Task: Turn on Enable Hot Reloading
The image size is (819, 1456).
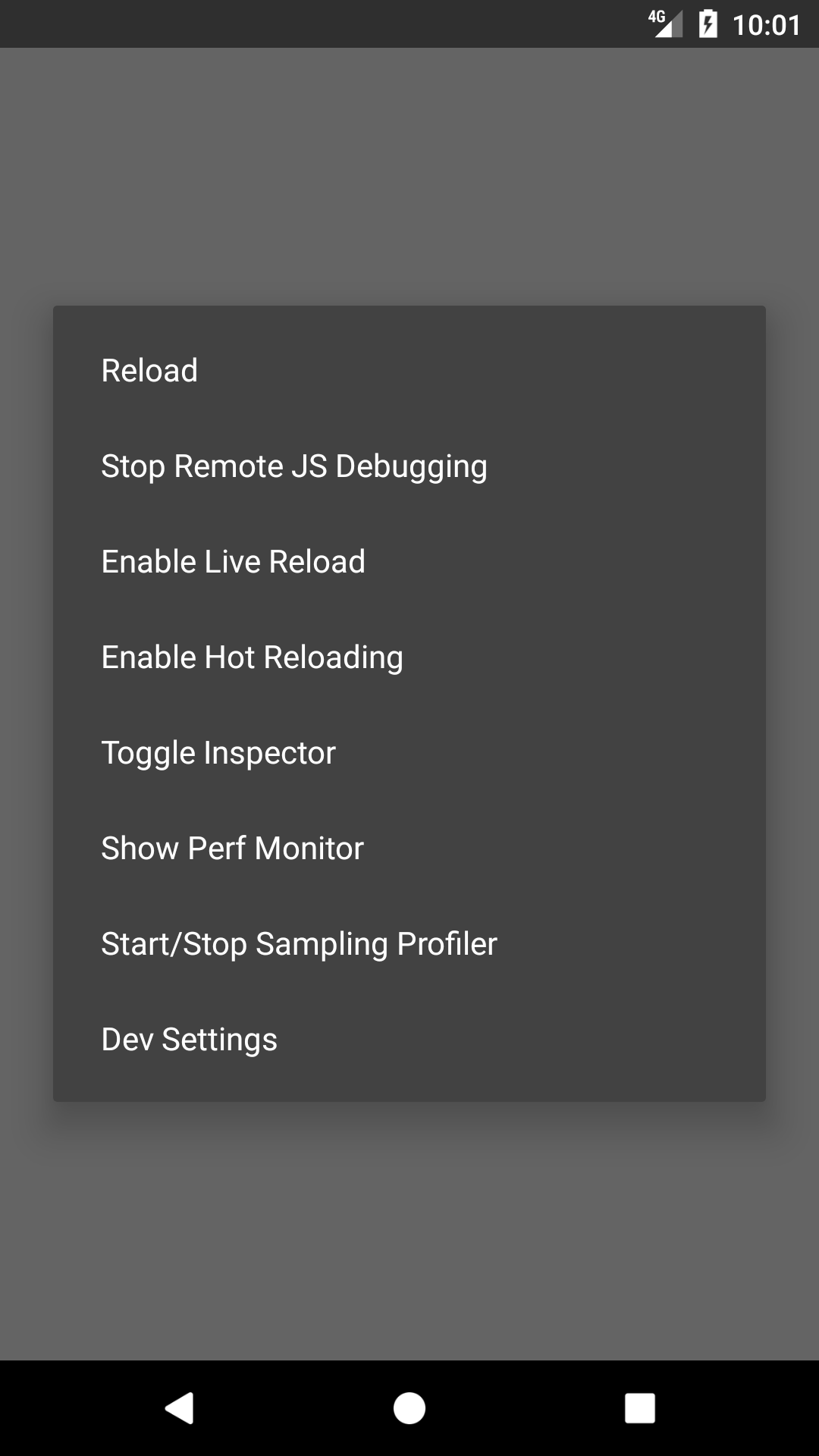Action: (x=409, y=657)
